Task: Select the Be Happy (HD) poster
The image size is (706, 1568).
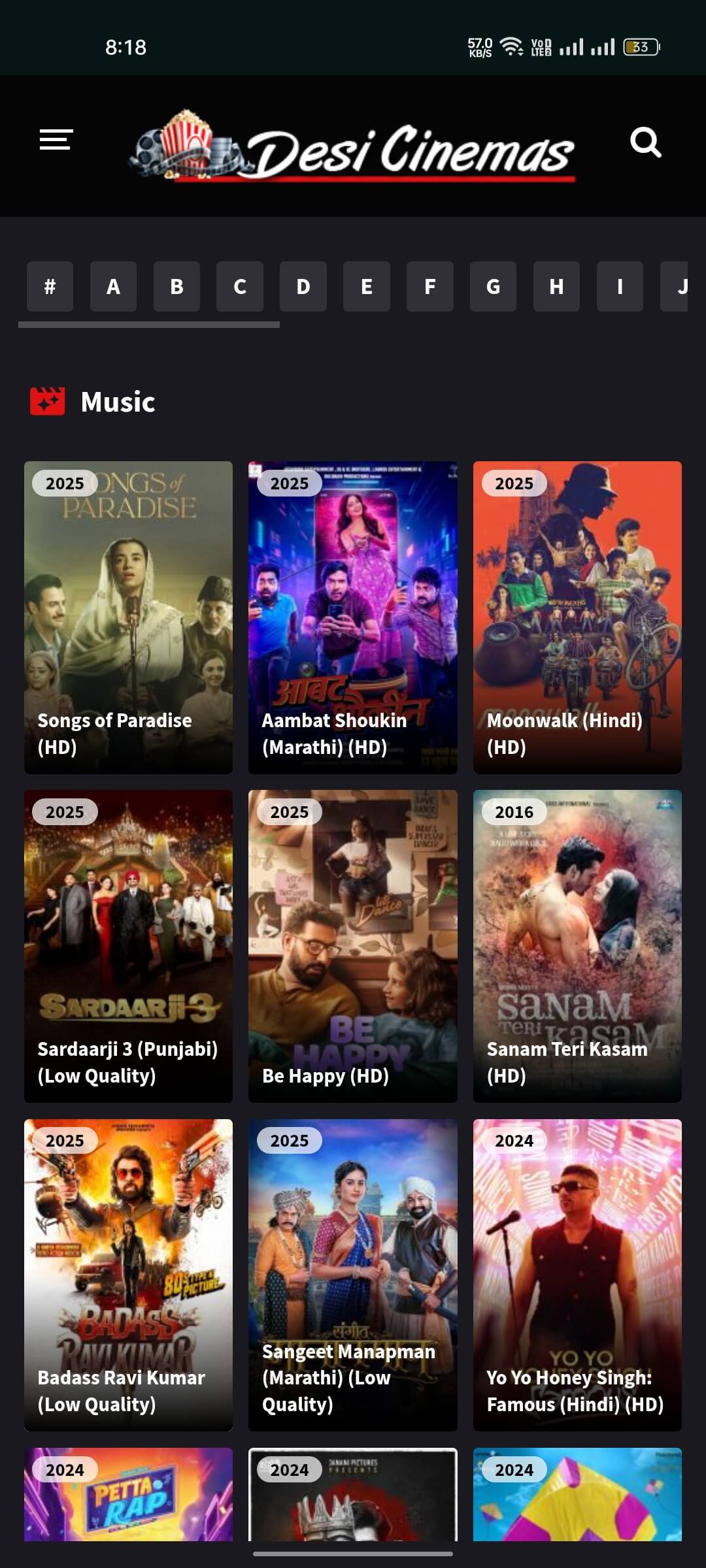Action: (x=352, y=946)
